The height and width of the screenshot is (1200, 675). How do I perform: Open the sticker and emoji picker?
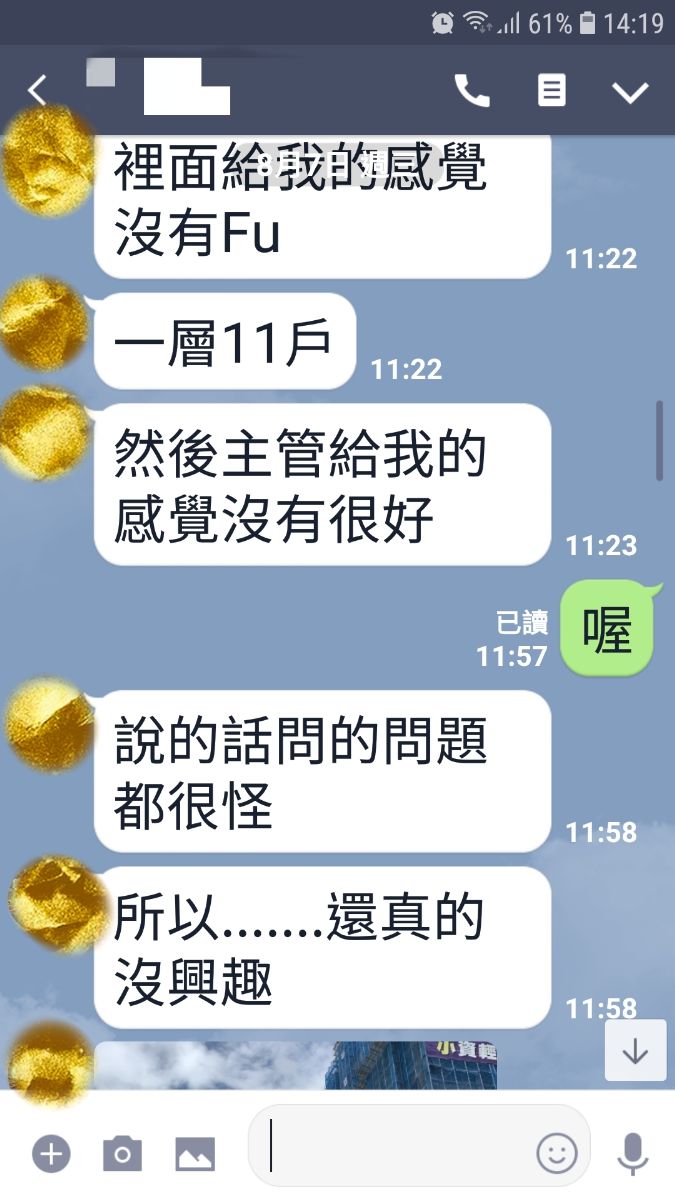pos(557,1154)
